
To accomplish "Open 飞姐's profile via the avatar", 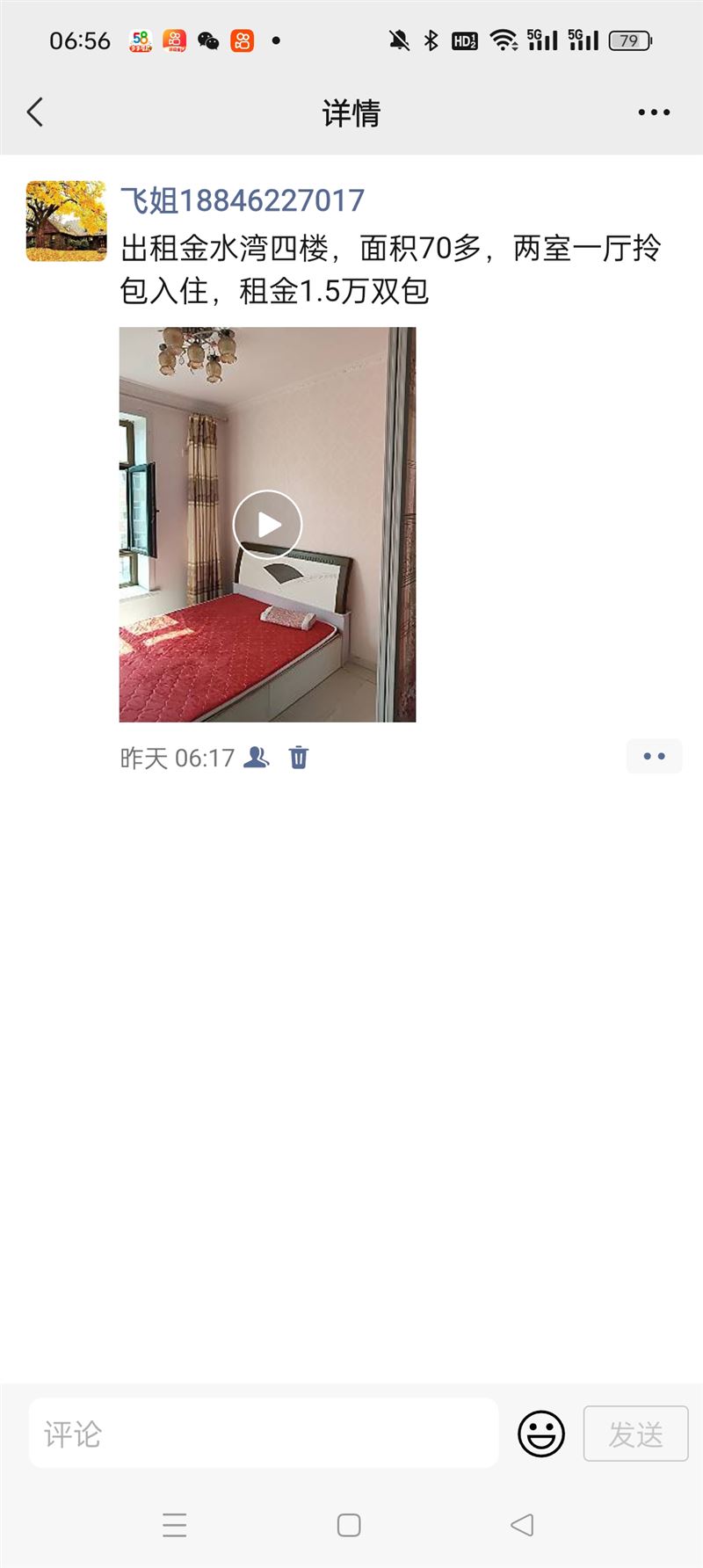I will (x=66, y=221).
